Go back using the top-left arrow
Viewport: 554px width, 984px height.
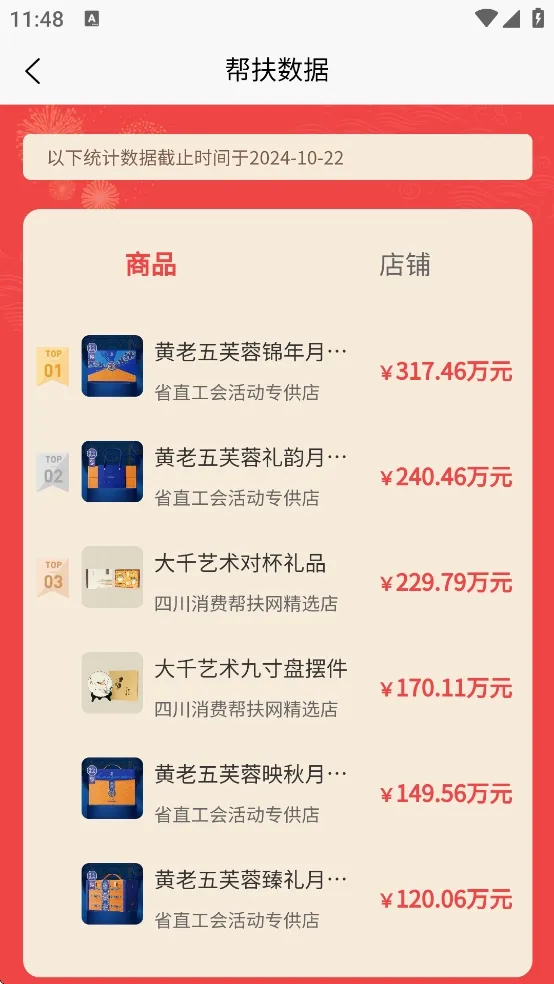(x=33, y=70)
